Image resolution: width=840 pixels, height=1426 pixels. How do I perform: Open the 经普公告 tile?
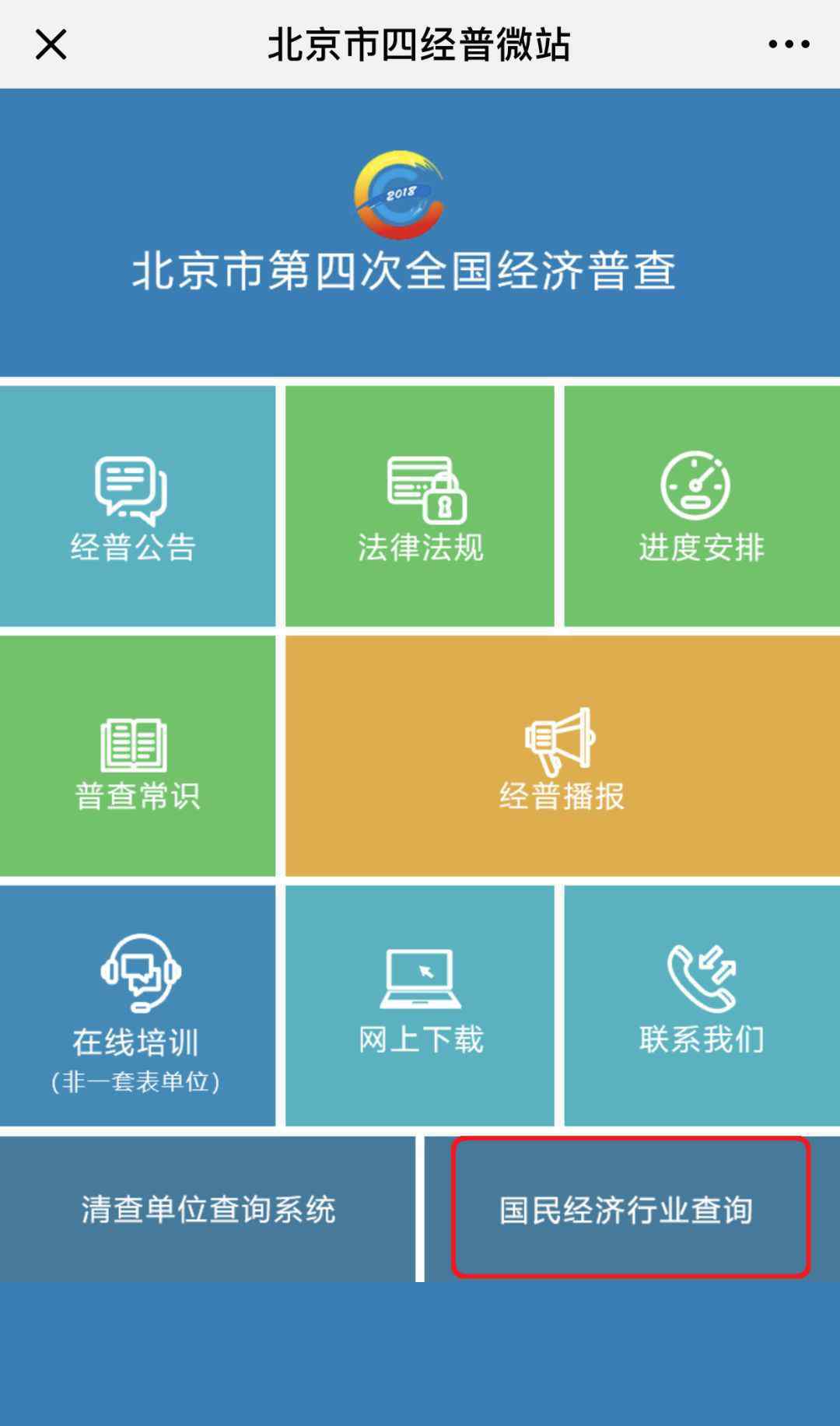pos(137,506)
